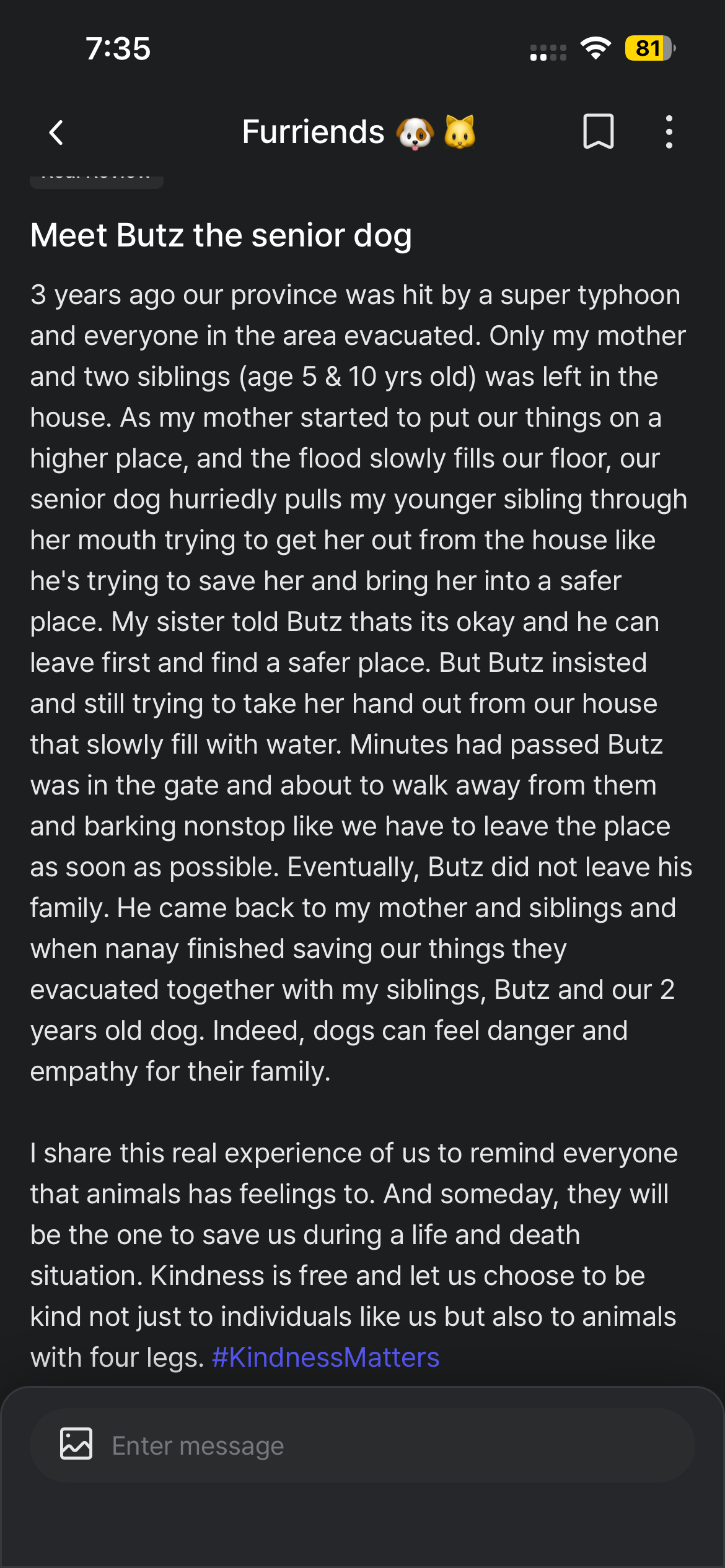Attach an image to the message
The image size is (725, 1568).
[x=76, y=1444]
